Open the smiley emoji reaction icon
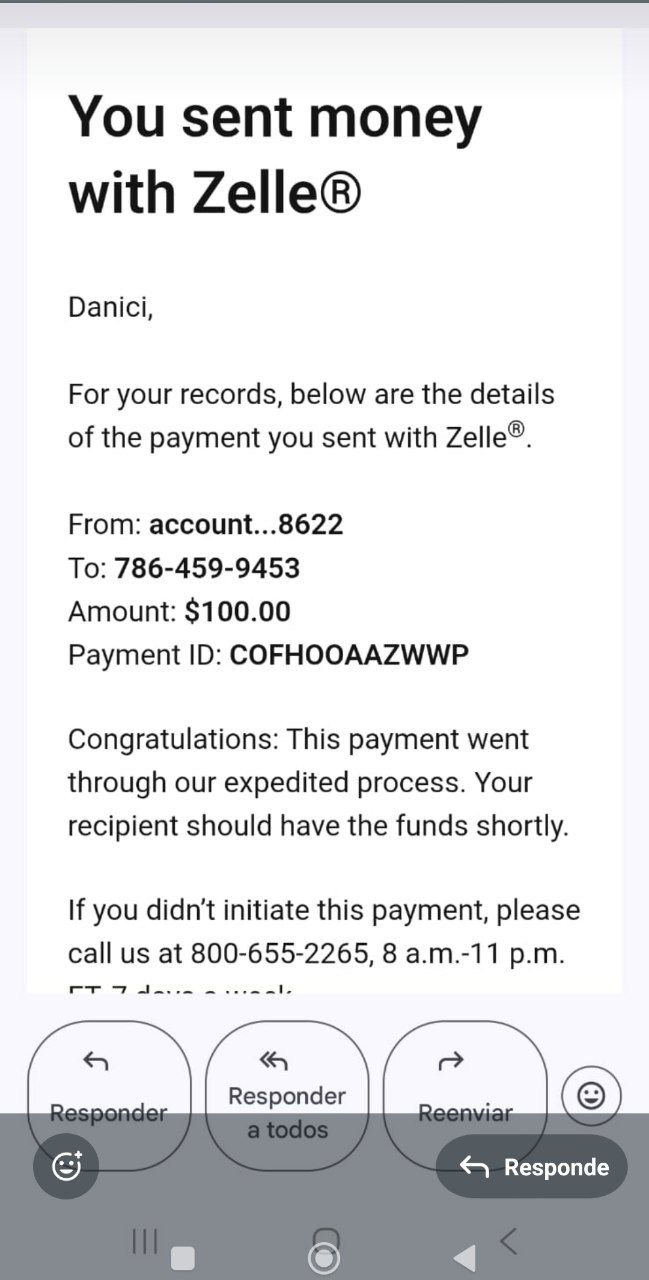649x1280 pixels. [x=591, y=1096]
